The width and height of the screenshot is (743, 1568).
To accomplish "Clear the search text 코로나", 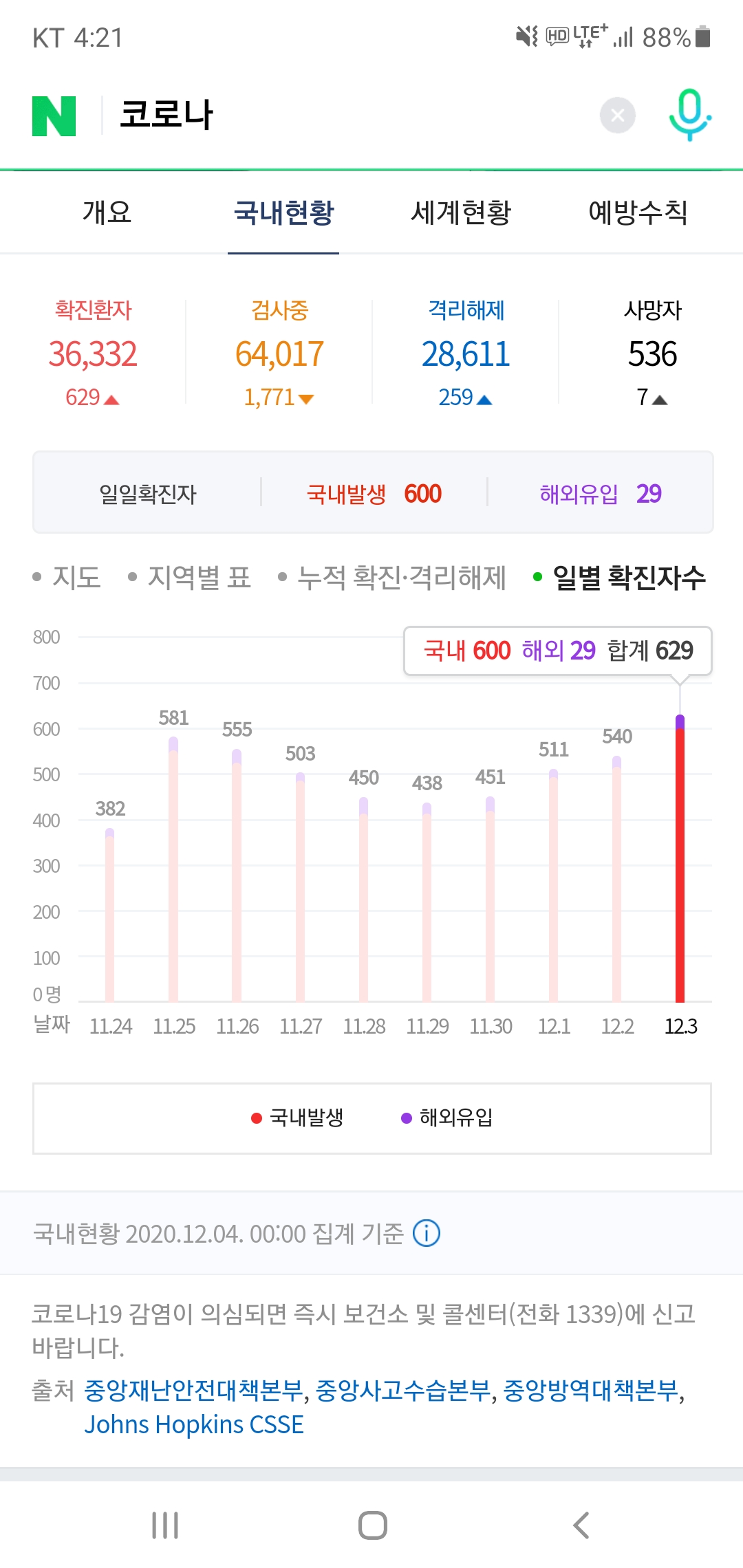I will [x=617, y=116].
